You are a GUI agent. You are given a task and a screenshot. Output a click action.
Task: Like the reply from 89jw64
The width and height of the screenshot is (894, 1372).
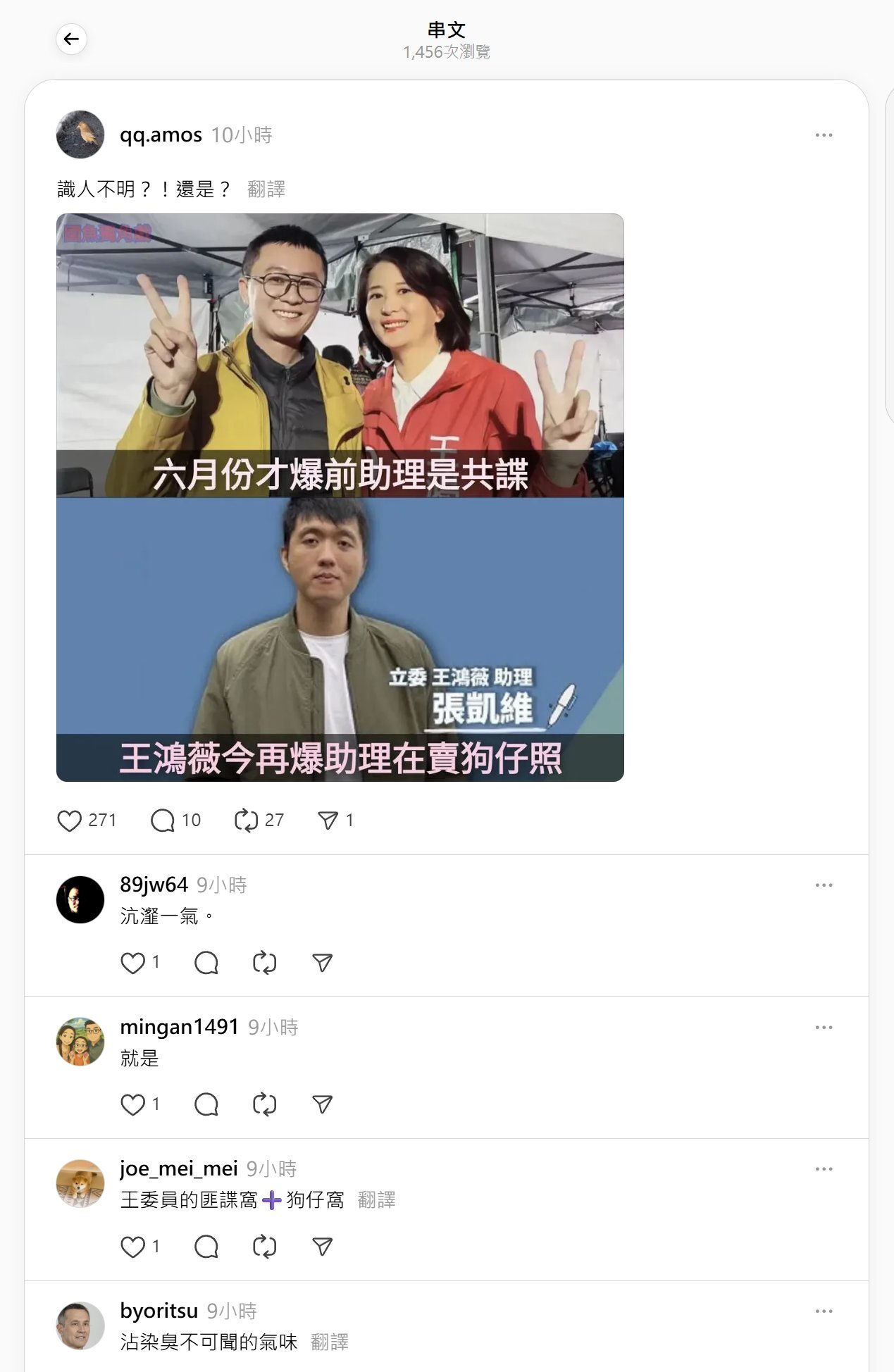[132, 963]
